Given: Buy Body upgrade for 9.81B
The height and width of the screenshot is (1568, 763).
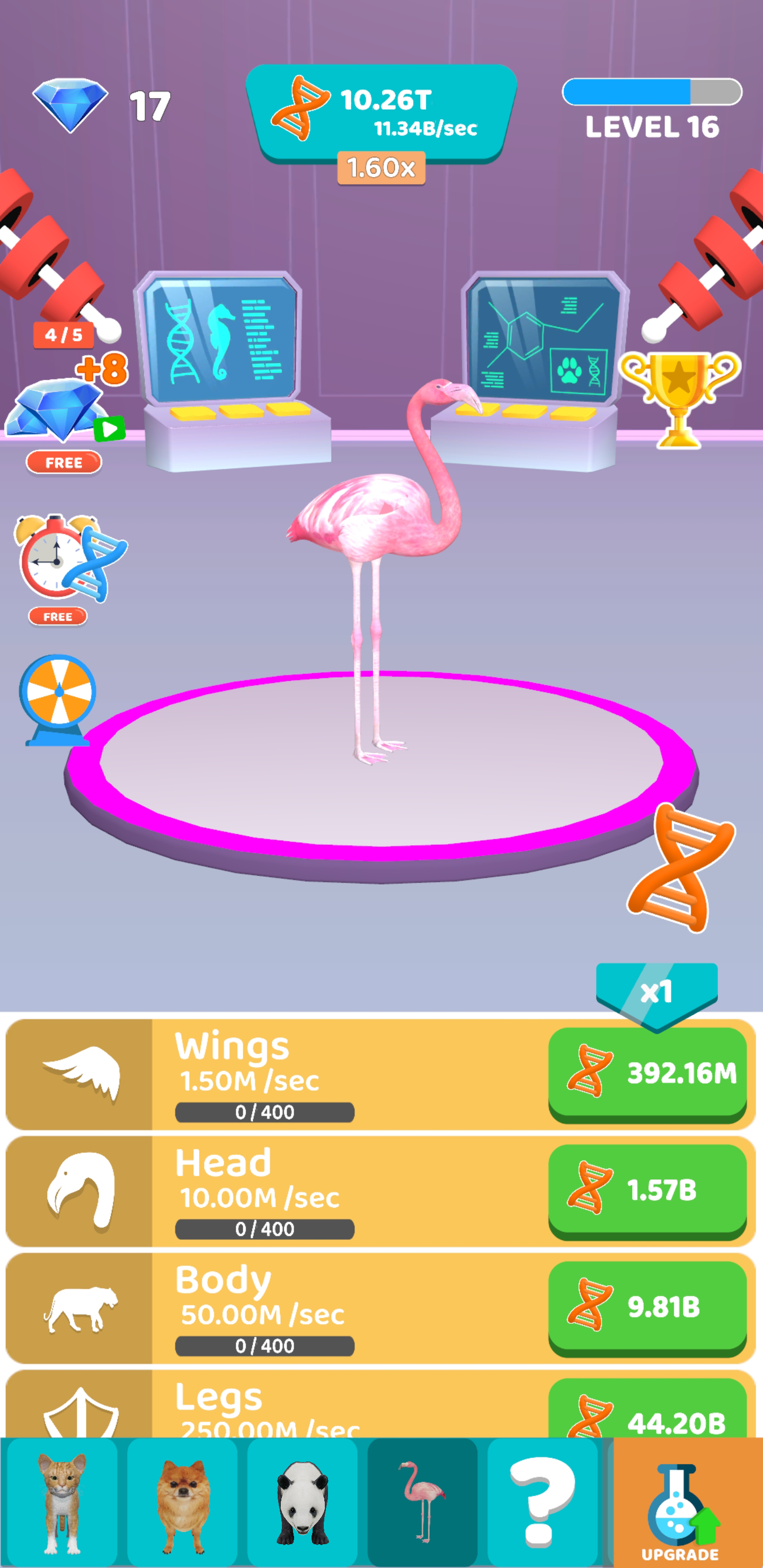Looking at the screenshot, I should 646,1307.
